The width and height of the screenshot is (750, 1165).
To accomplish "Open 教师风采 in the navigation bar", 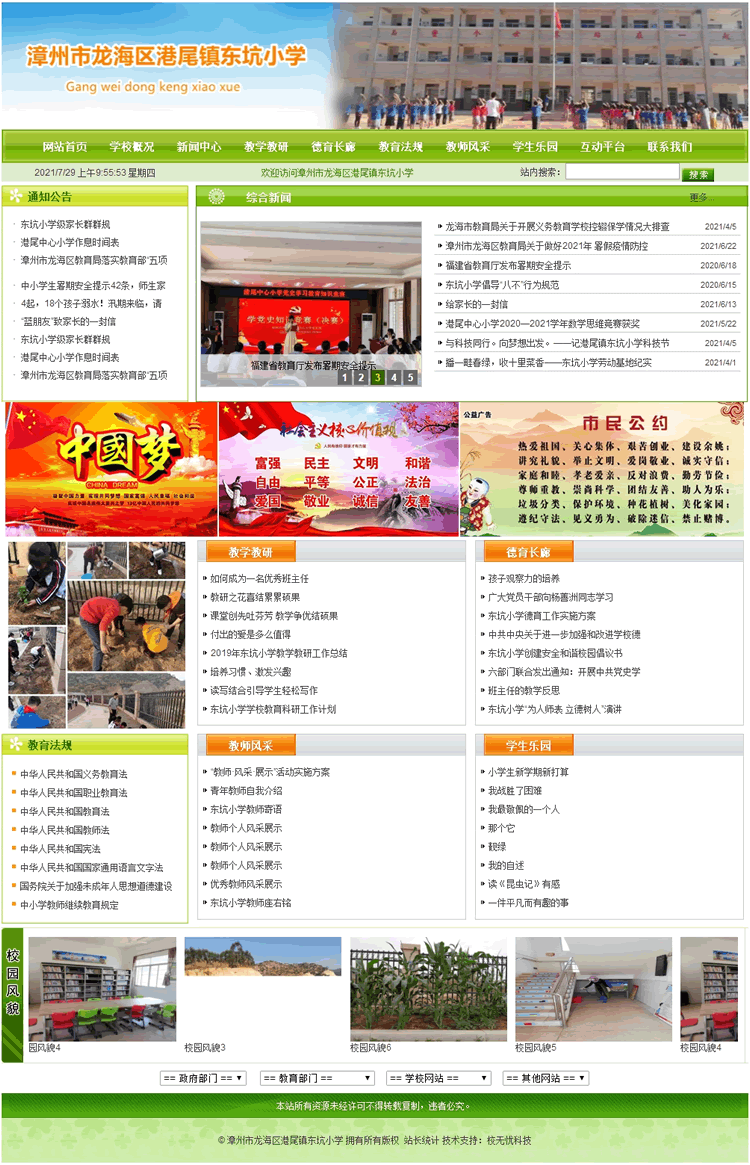I will point(467,147).
